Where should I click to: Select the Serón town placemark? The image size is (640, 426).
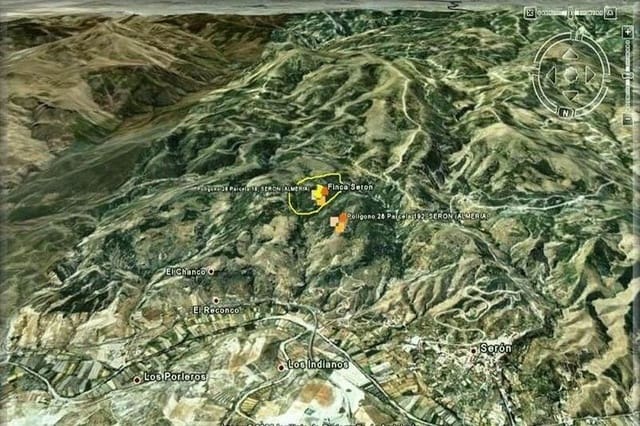pos(474,350)
